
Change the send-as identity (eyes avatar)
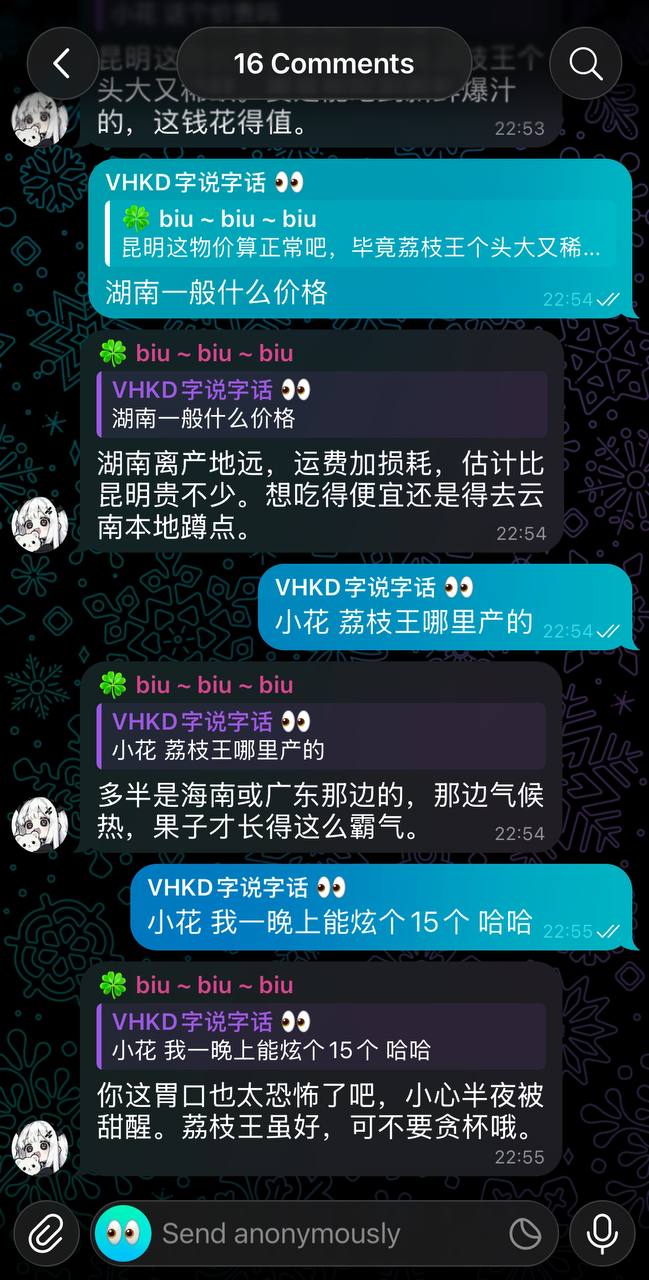123,1234
